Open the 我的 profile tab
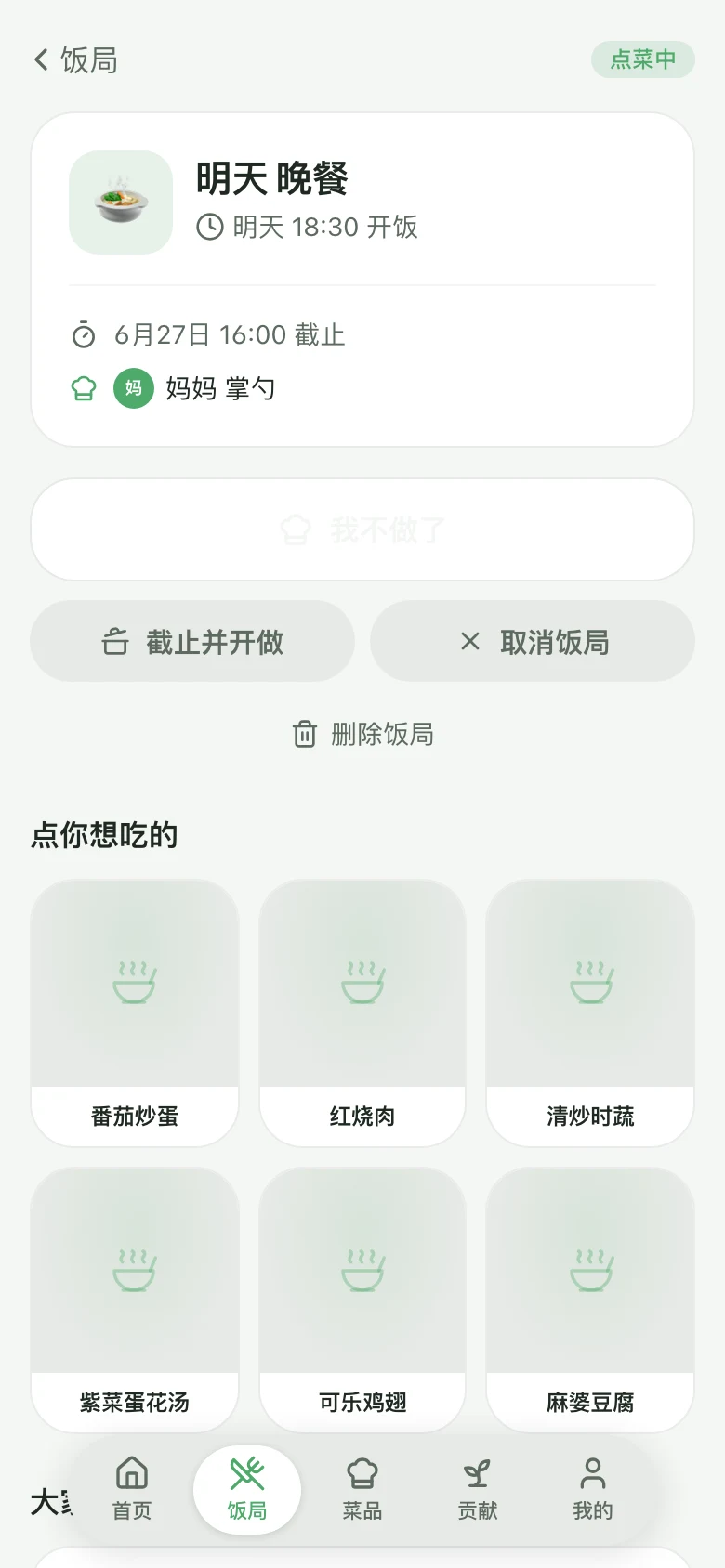The height and width of the screenshot is (1568, 725). [593, 1489]
